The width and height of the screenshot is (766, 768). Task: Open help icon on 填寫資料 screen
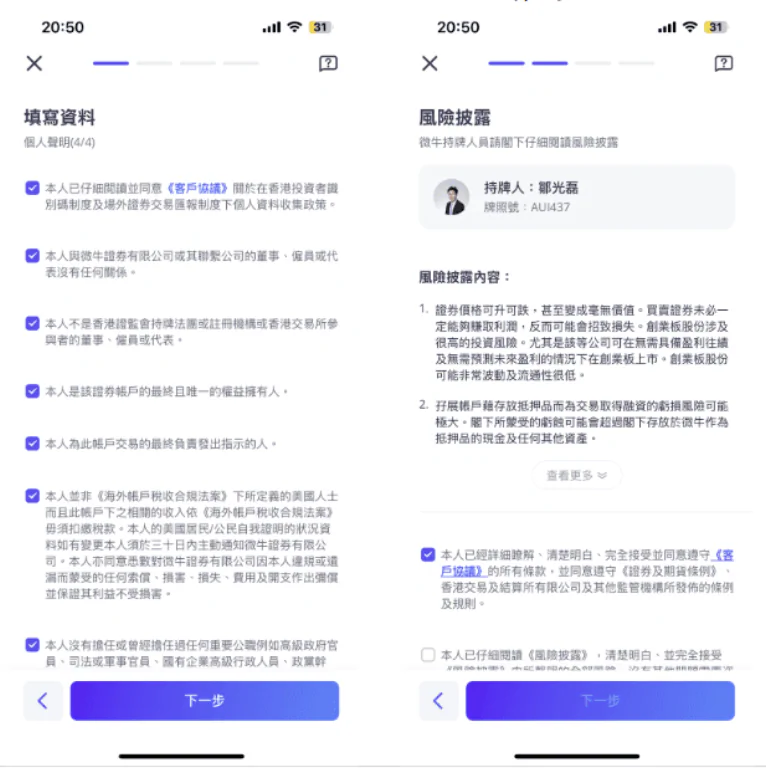coord(328,63)
